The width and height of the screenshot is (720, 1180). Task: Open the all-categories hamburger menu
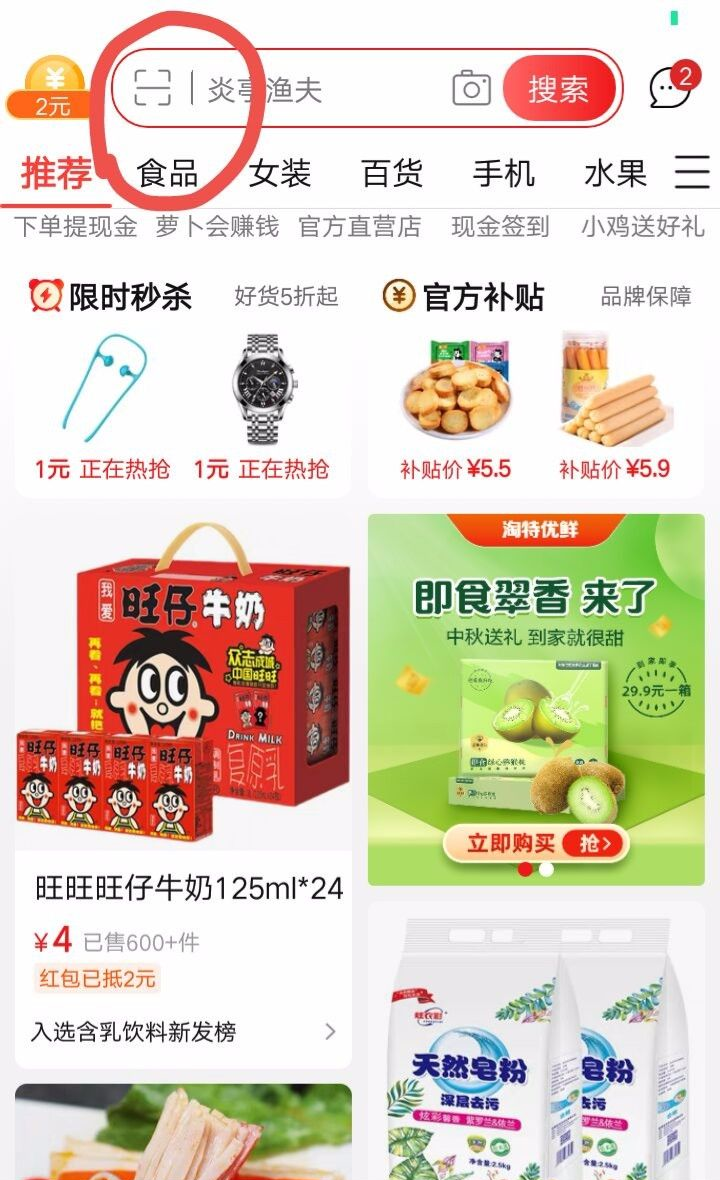691,172
